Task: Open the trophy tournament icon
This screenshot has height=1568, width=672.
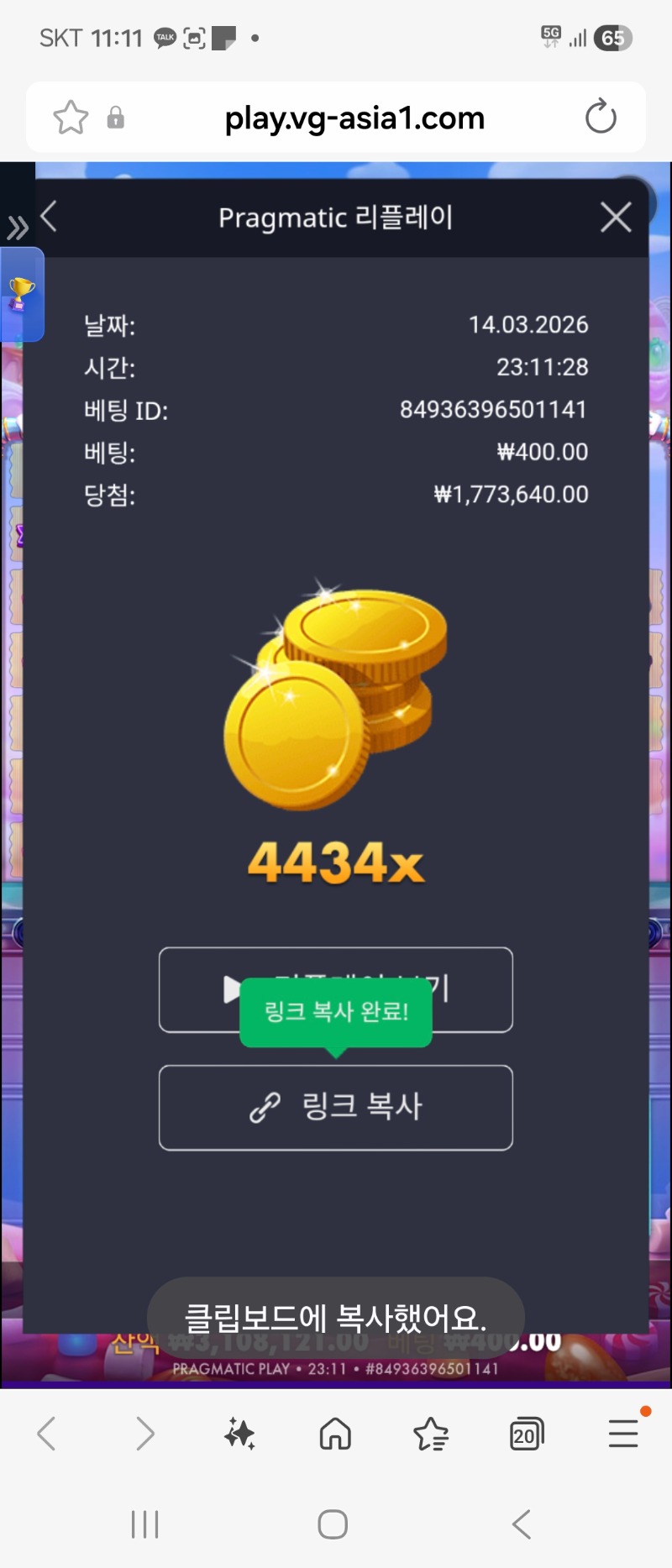Action: click(x=21, y=294)
